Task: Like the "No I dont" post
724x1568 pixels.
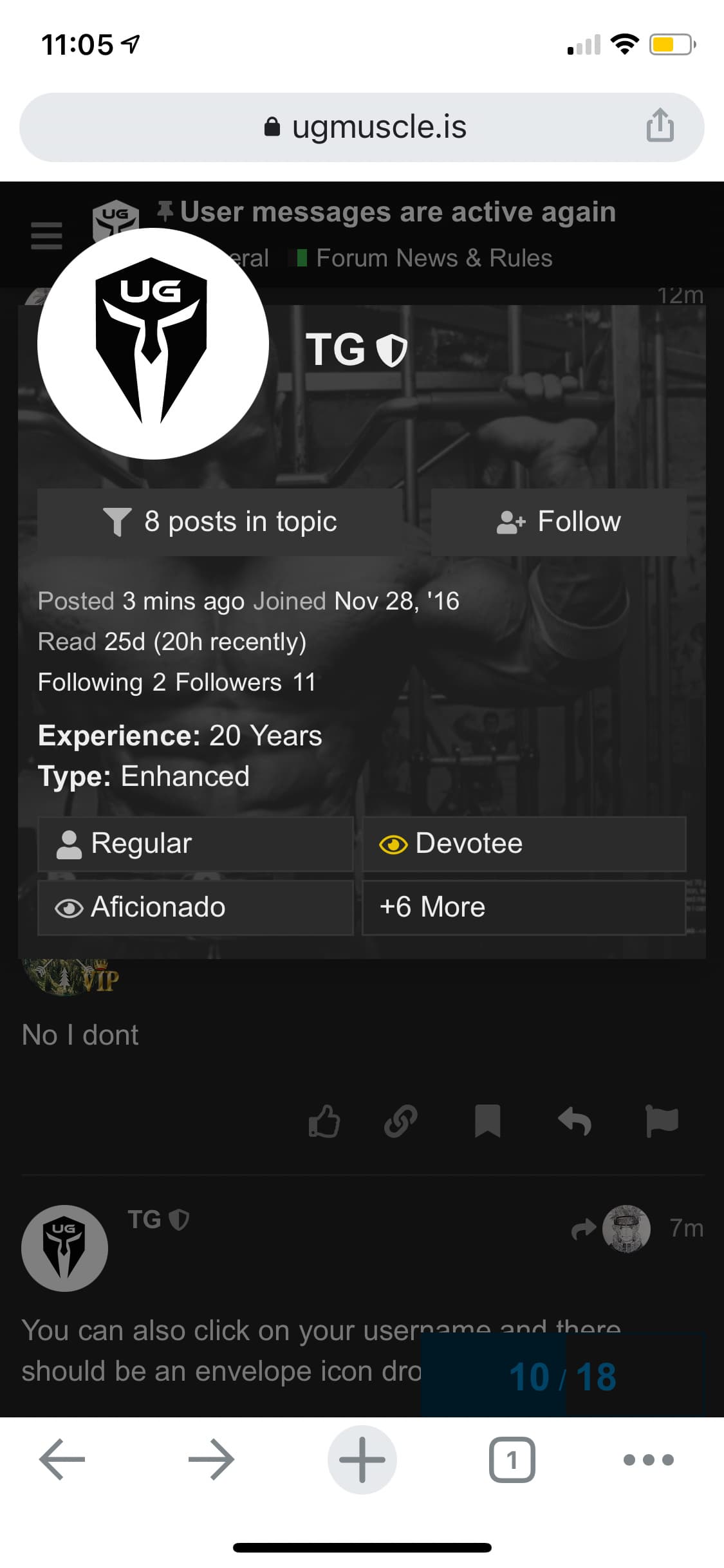Action: [324, 1121]
